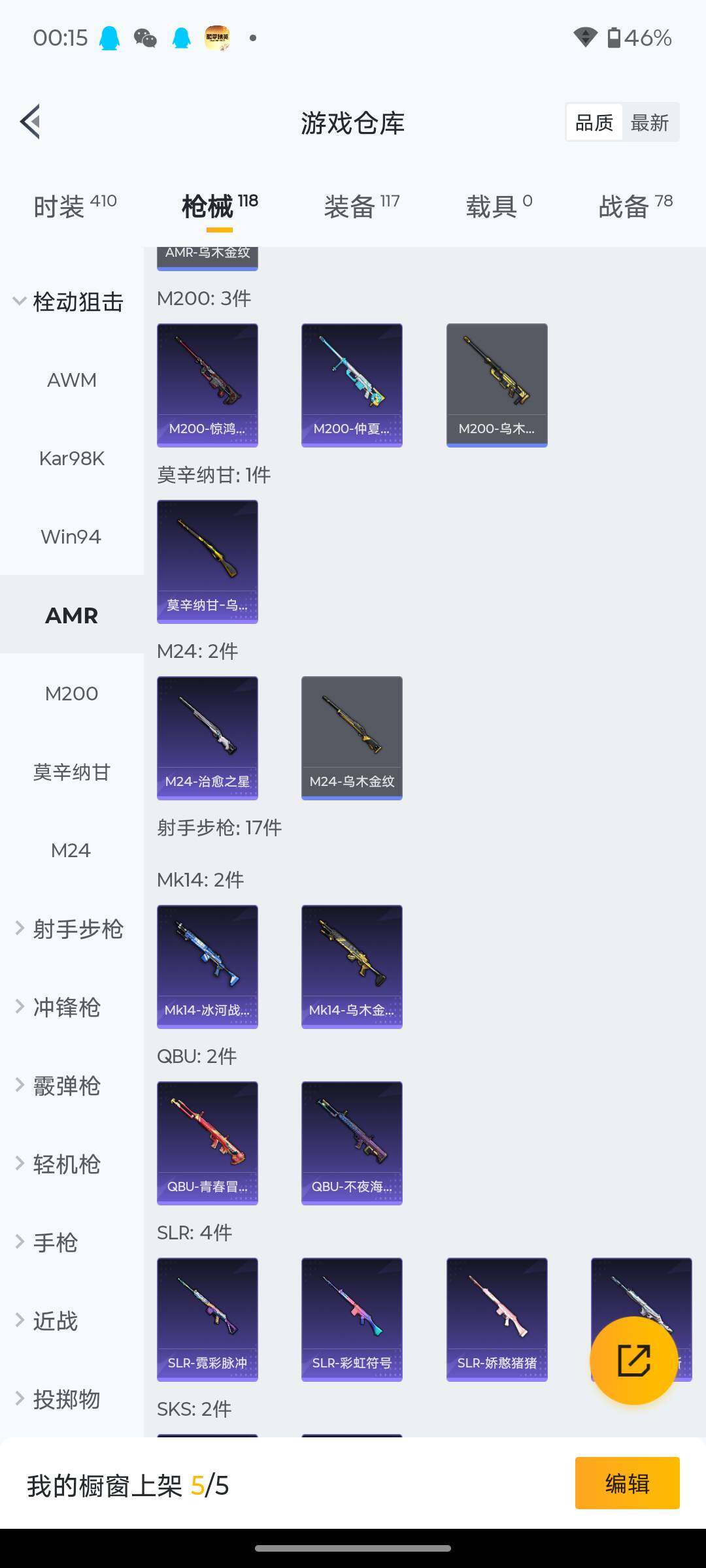706x1568 pixels.
Task: View the QBU-青春冒 skin
Action: 207,1143
